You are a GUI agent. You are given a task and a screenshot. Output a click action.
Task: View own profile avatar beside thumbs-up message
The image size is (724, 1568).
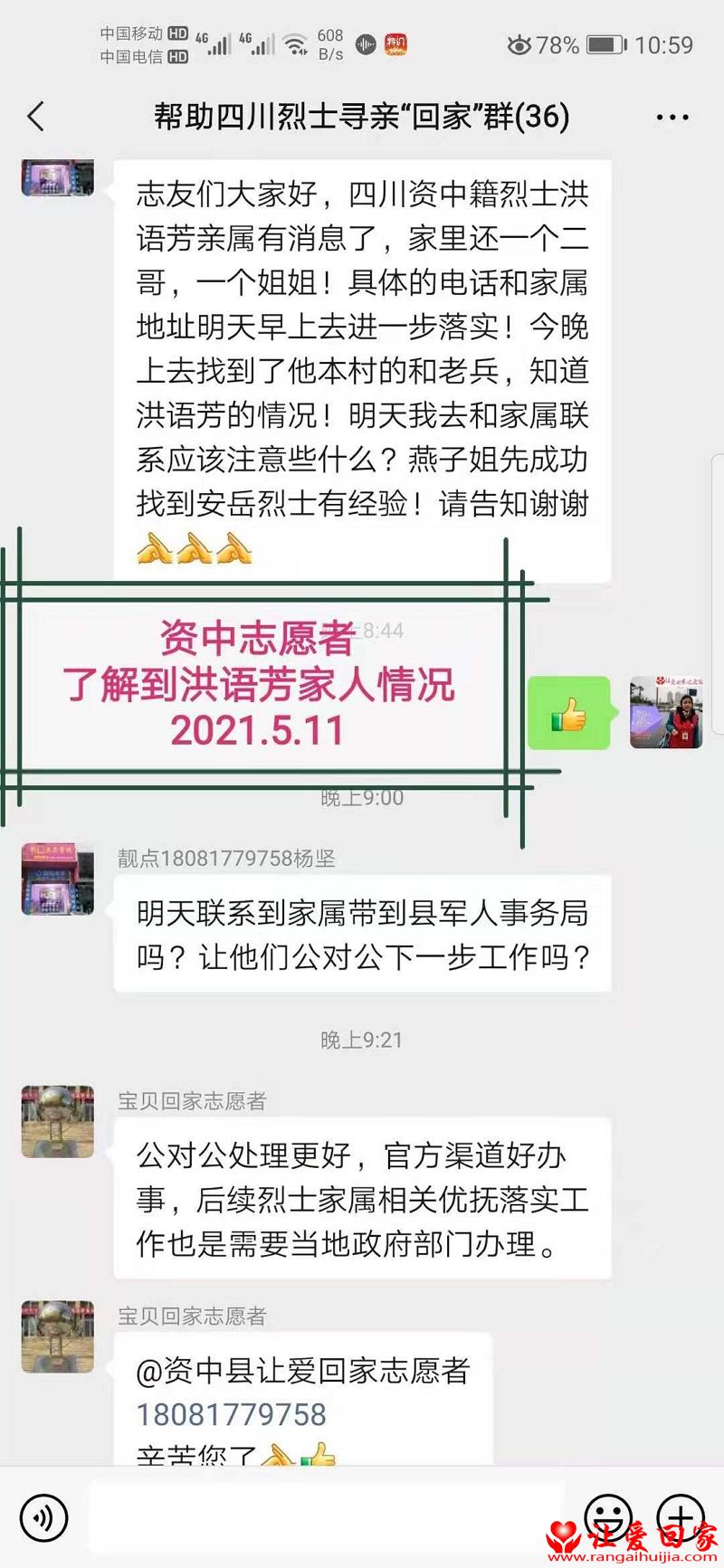point(666,712)
